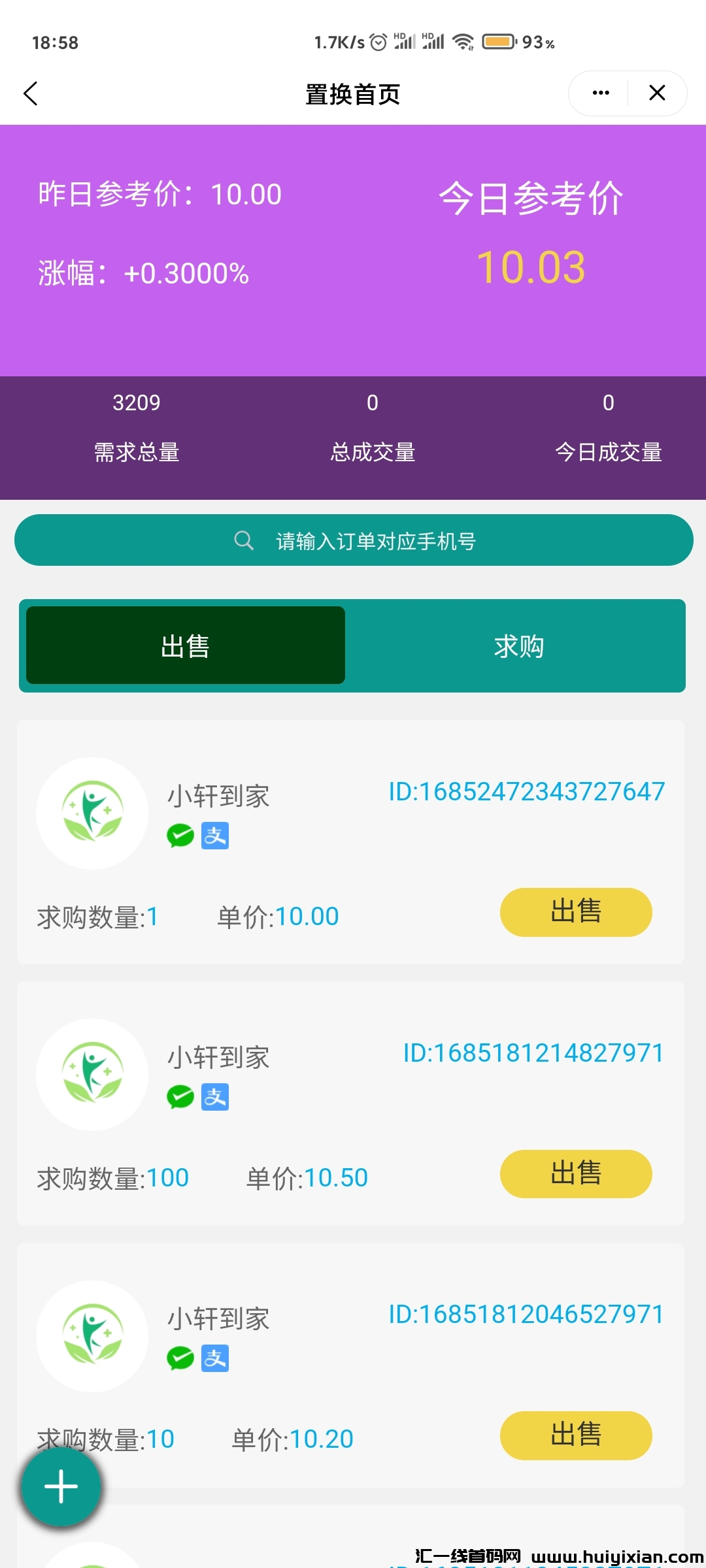Viewport: 706px width, 1568px height.
Task: Tap the WeChat icon on first 小轩到家 listing
Action: (x=180, y=834)
